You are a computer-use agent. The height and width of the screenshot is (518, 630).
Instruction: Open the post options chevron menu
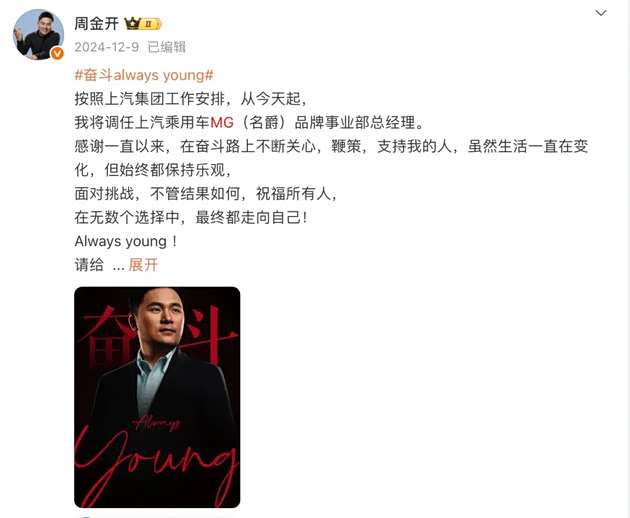click(x=600, y=14)
